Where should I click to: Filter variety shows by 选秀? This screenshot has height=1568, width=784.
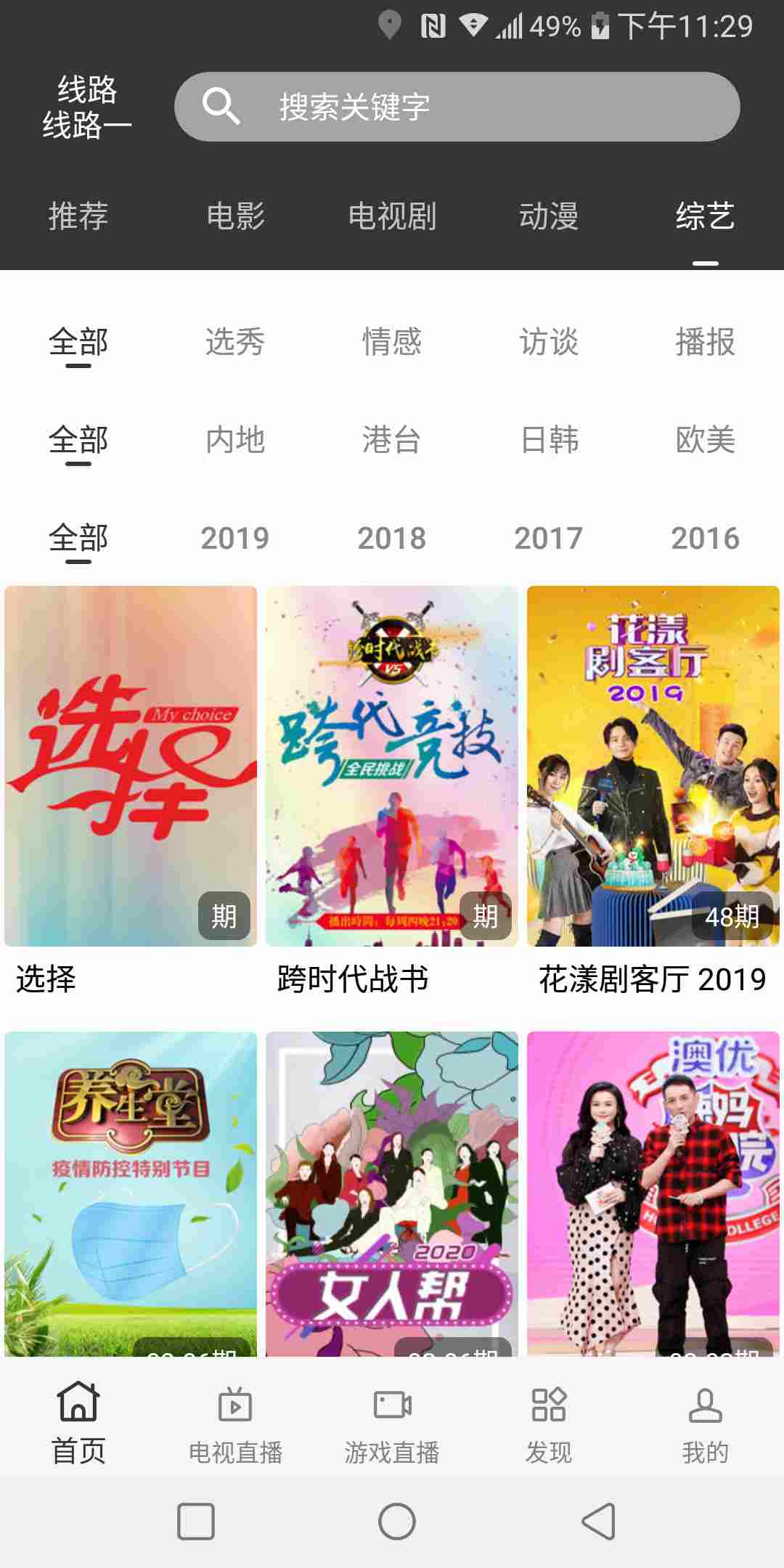(x=235, y=342)
